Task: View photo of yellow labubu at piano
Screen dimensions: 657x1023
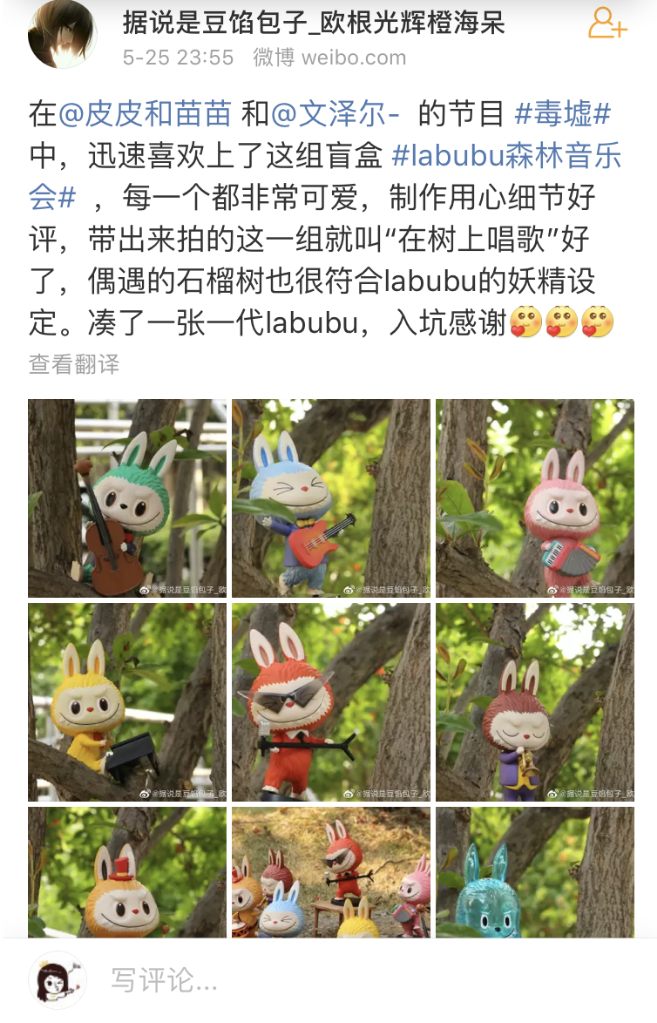Action: (127, 702)
